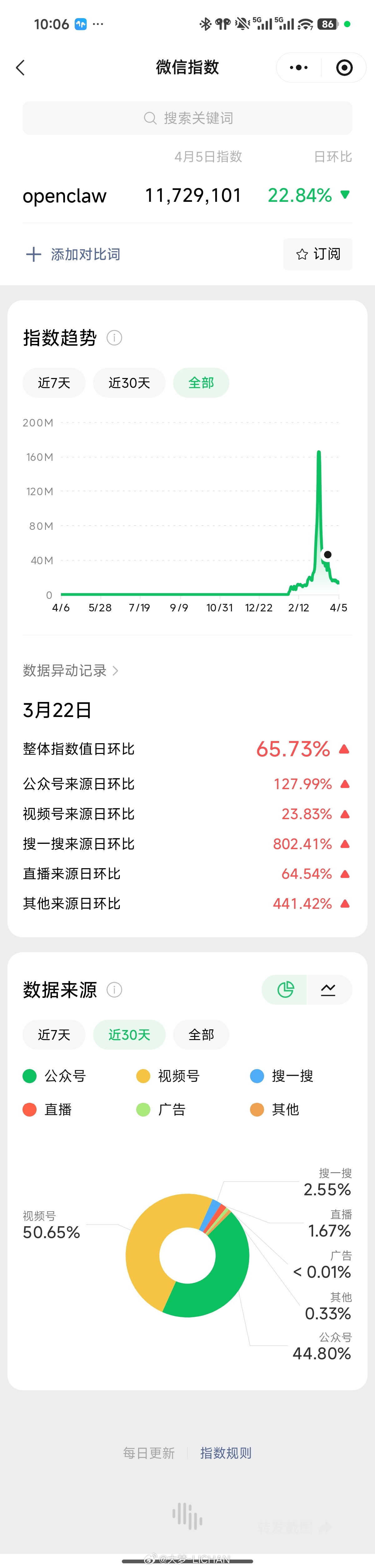Viewport: 375px width, 1568px height.
Task: Open the info icon beside 数据来源
Action: coord(114,990)
